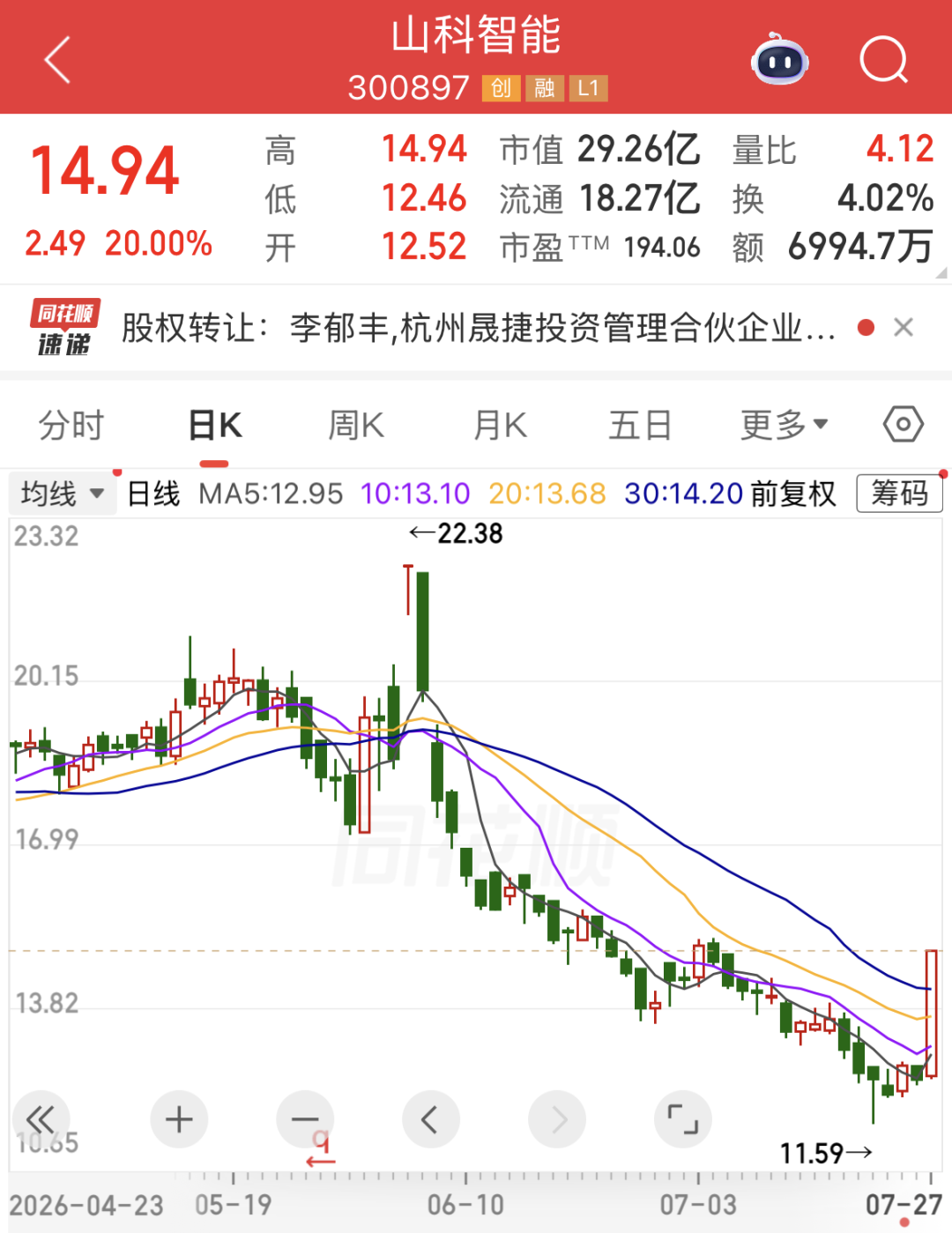Viewport: 952px width, 1233px height.
Task: Open the 五日 chart tab
Action: coord(641,426)
